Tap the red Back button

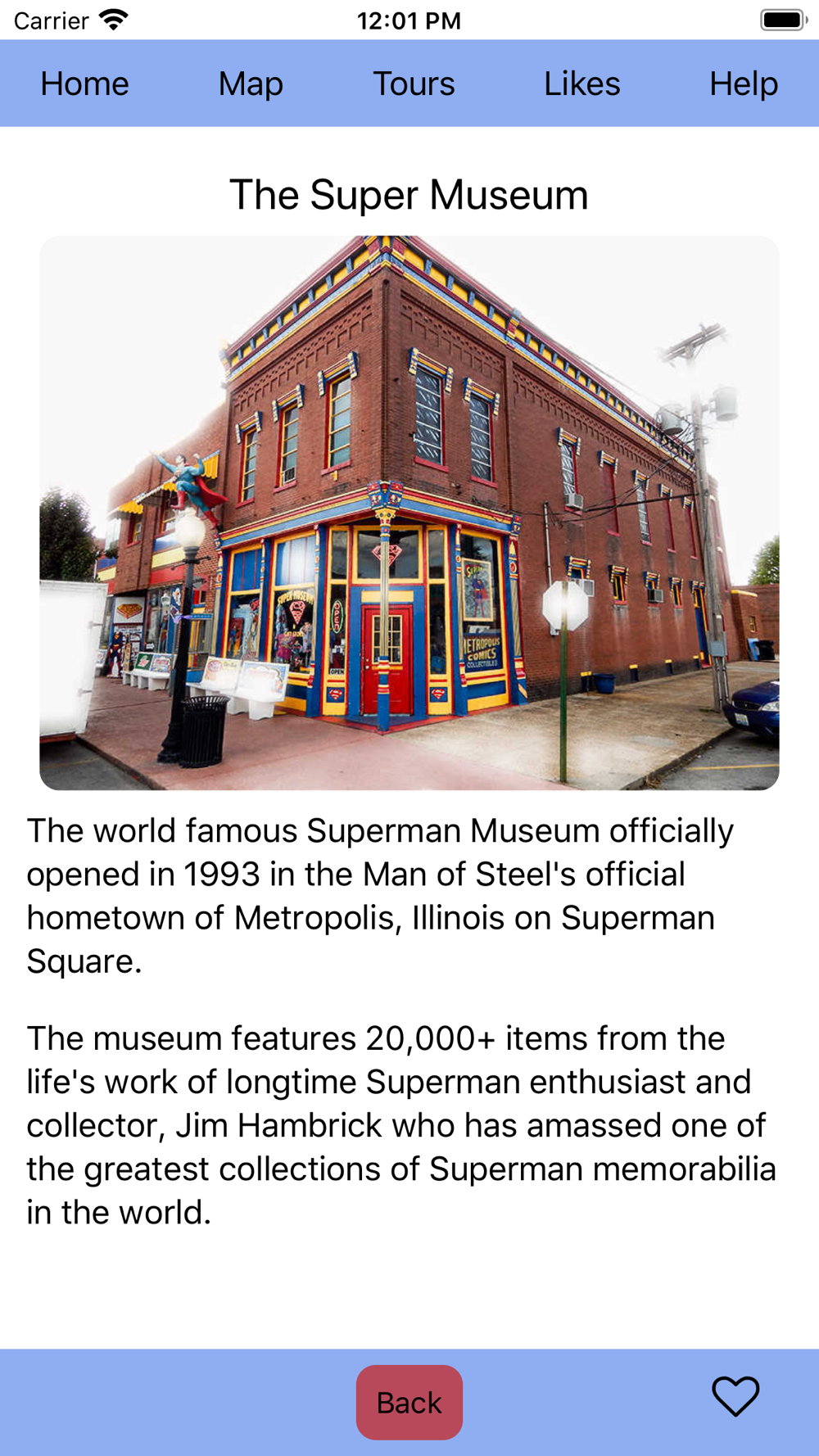coord(409,1402)
